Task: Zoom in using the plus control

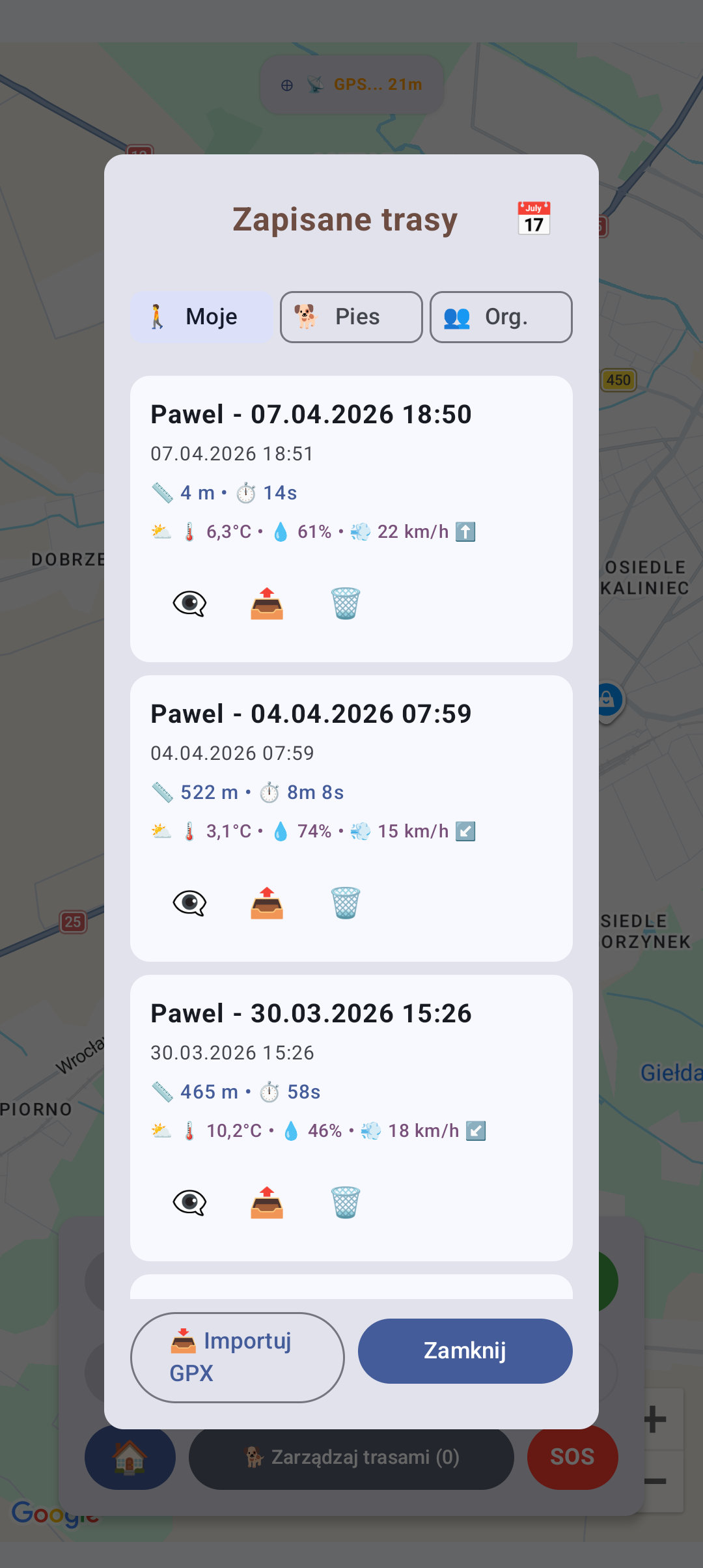Action: click(654, 1418)
